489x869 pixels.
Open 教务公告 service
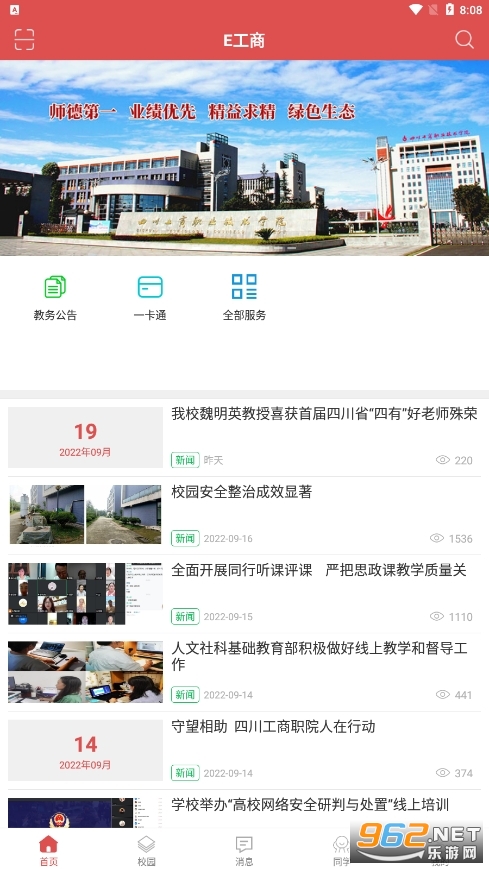coord(55,298)
